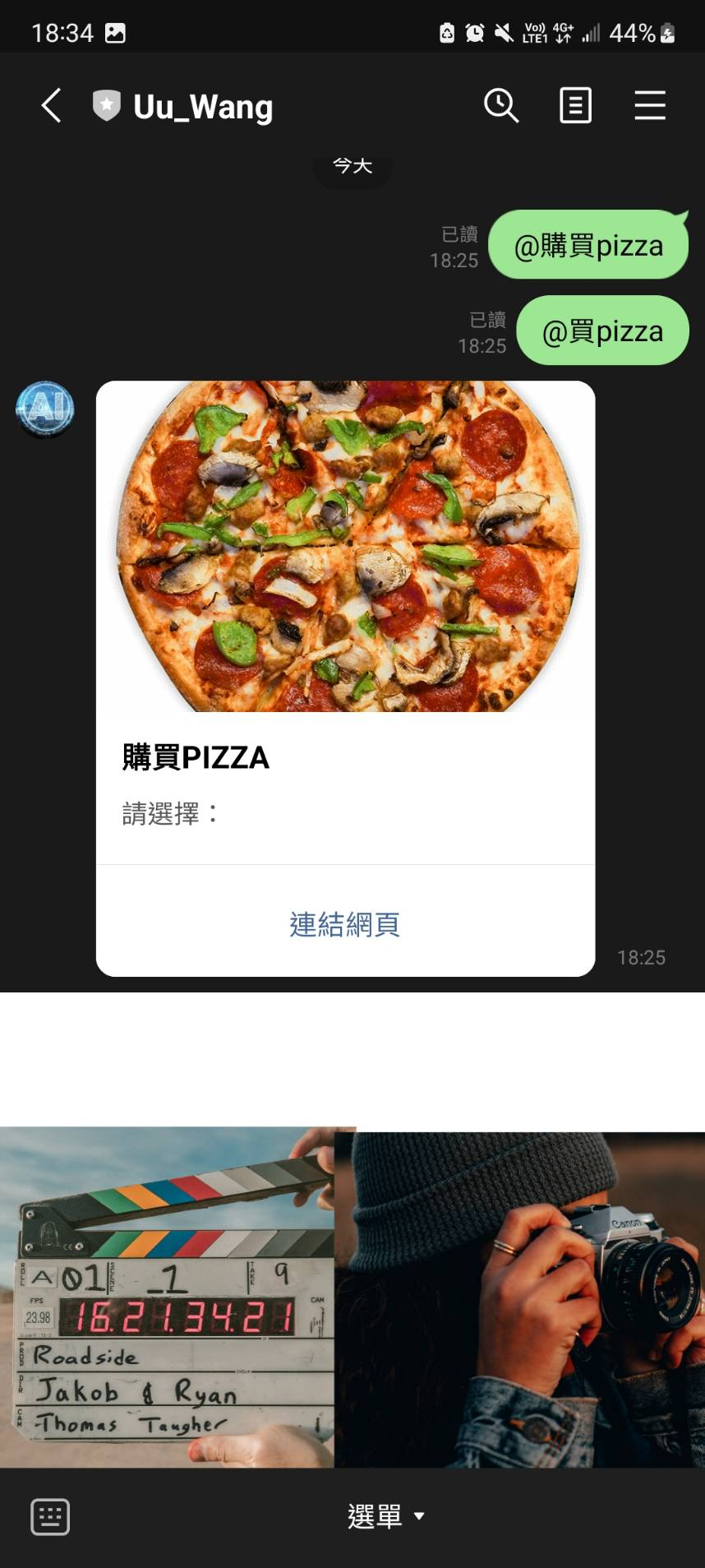Tap the clapperboard rich menu tile
This screenshot has height=1568, width=705.
[167, 1297]
